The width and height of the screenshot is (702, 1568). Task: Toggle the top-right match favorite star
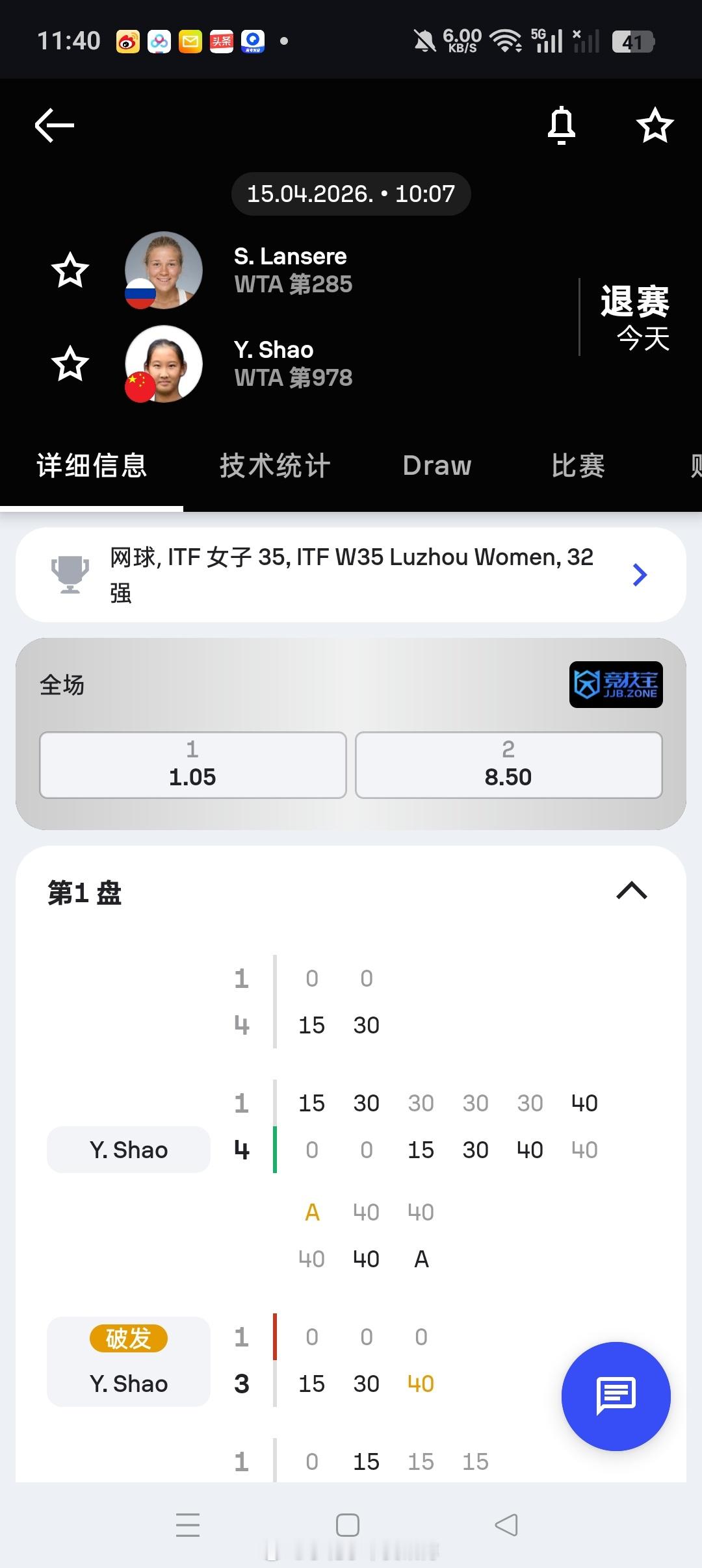pos(655,125)
